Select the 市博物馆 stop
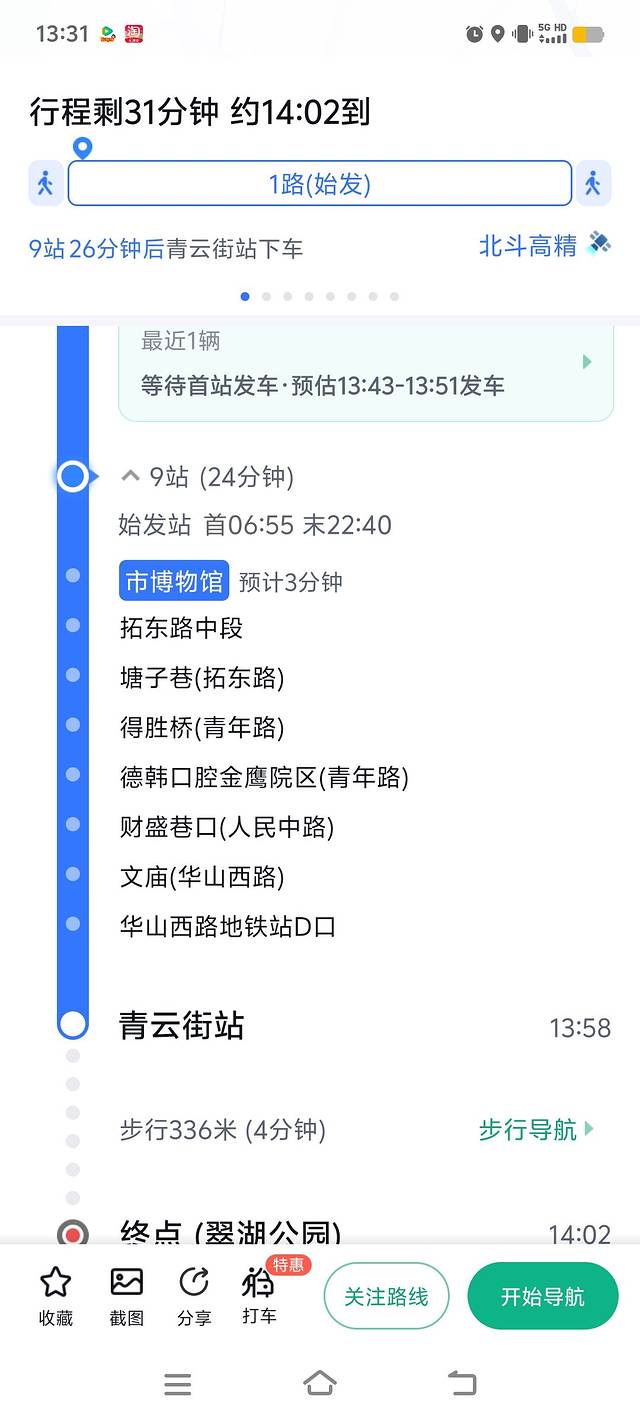This screenshot has width=640, height=1422. pyautogui.click(x=174, y=581)
